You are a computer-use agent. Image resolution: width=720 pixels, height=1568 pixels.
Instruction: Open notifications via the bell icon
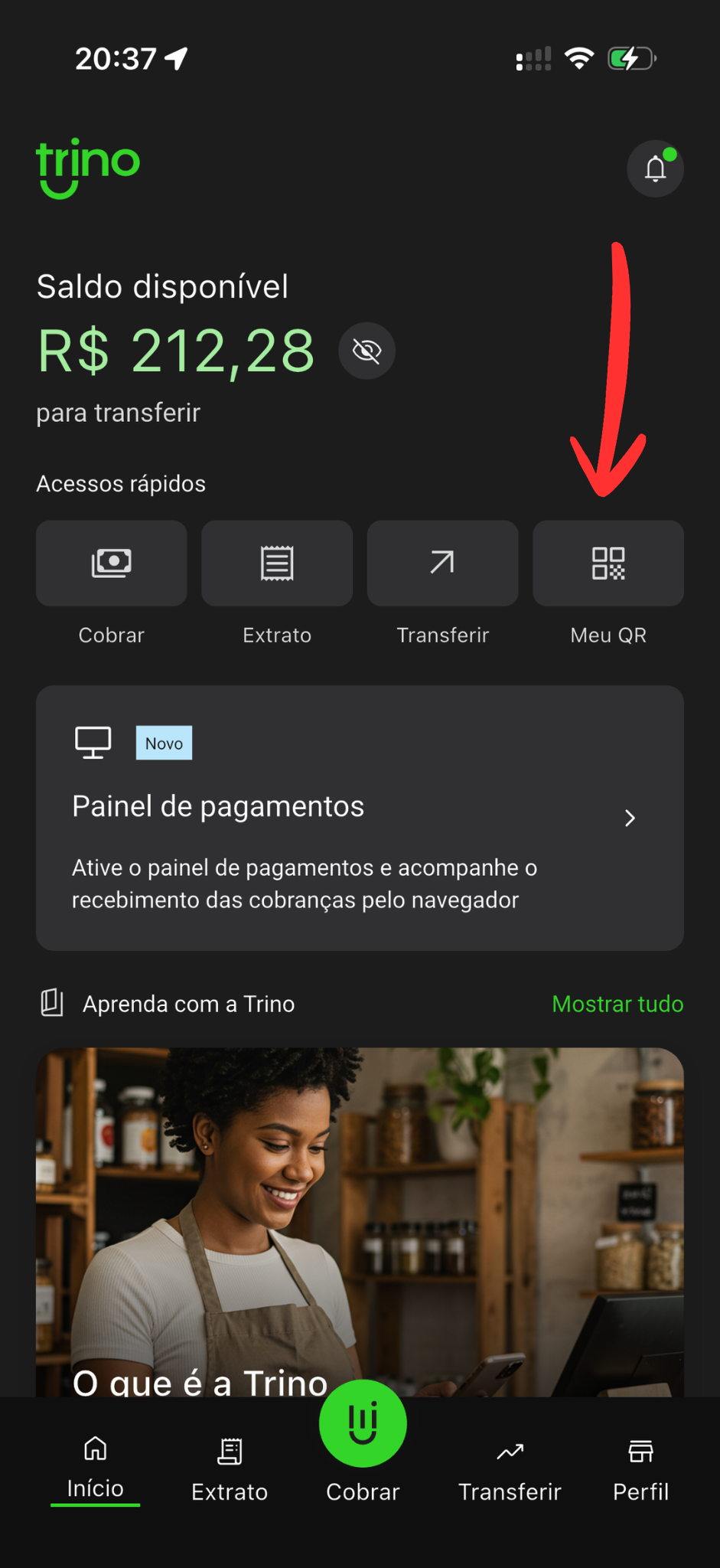click(x=655, y=168)
